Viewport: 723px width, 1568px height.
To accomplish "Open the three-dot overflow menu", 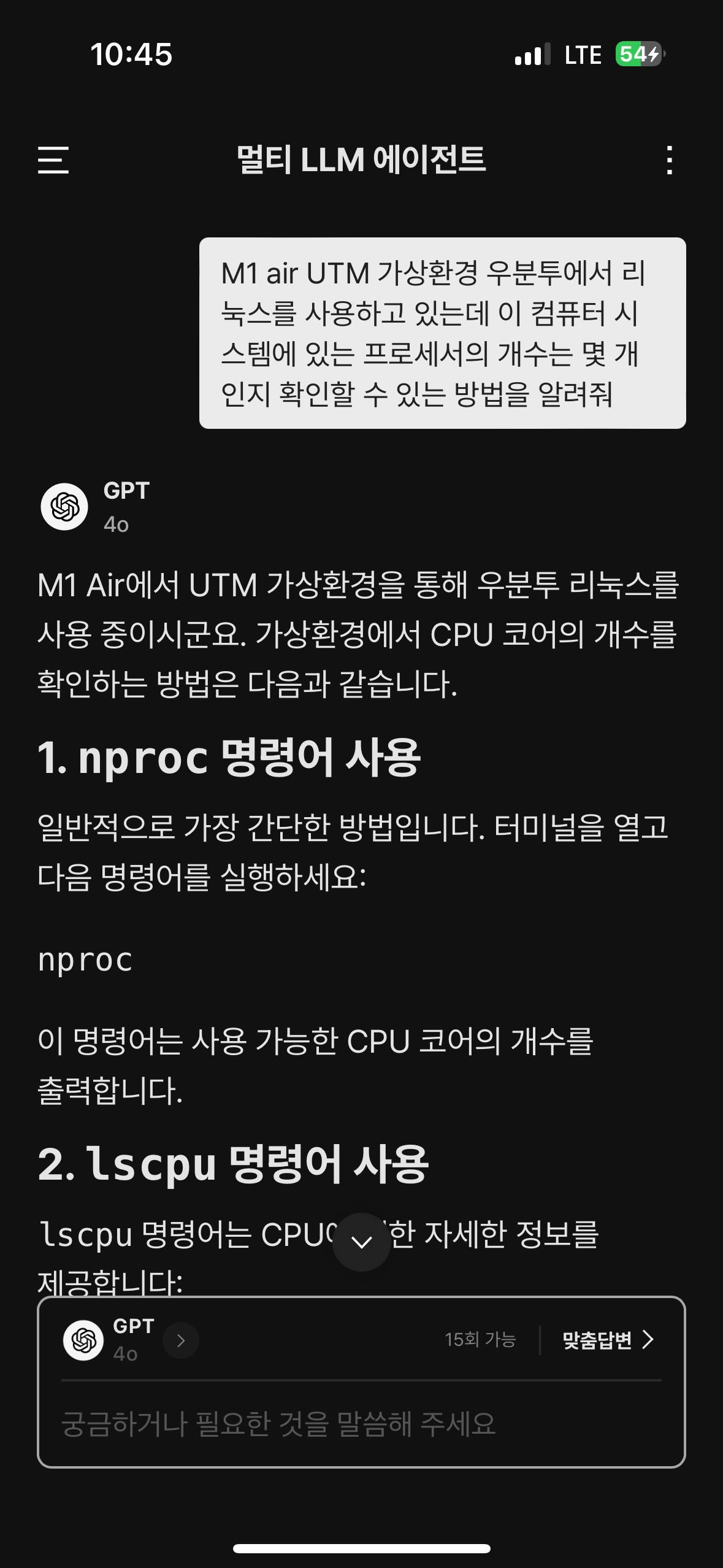I will point(669,160).
